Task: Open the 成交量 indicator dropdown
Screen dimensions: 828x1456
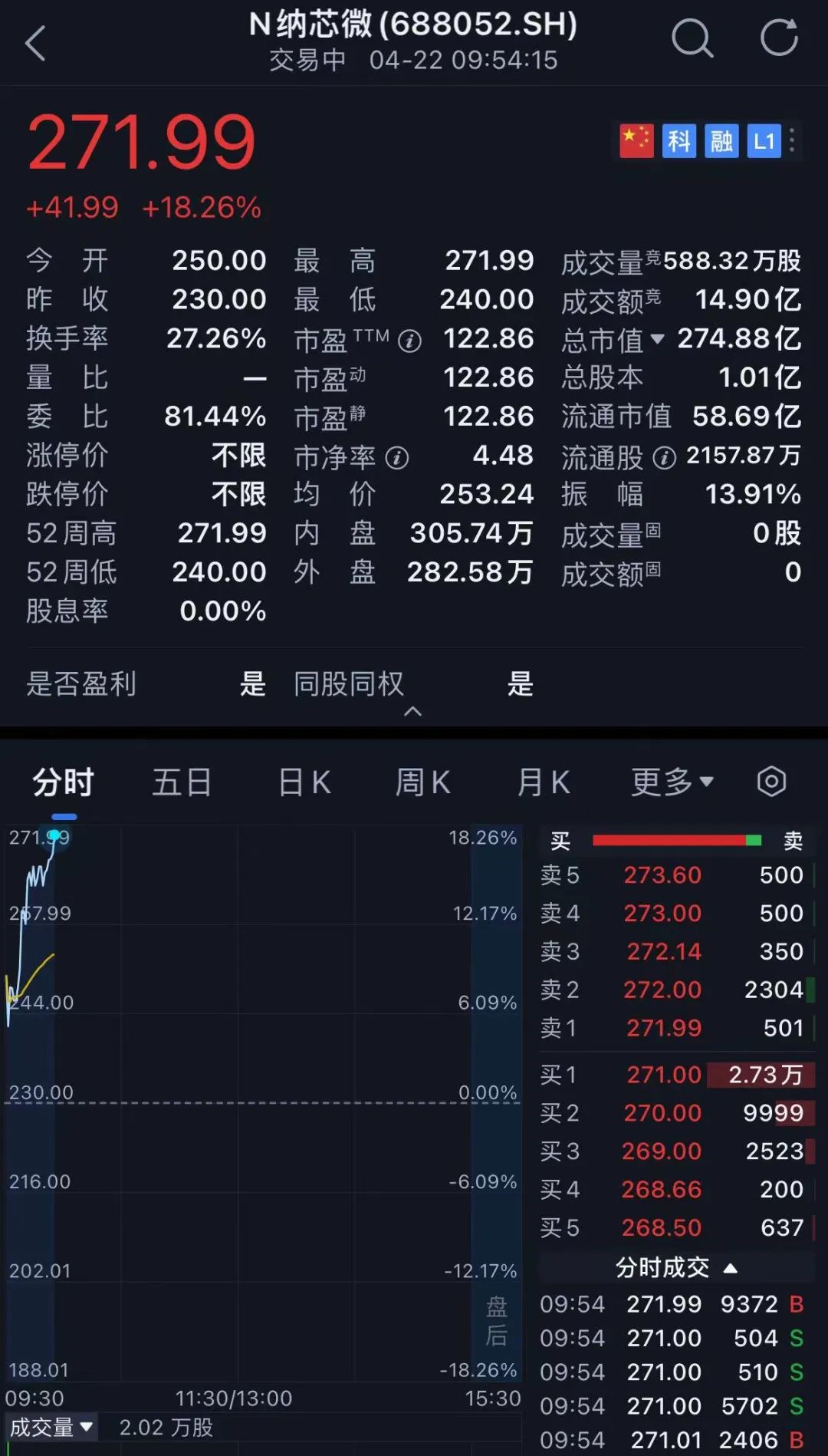Action: 51,1428
